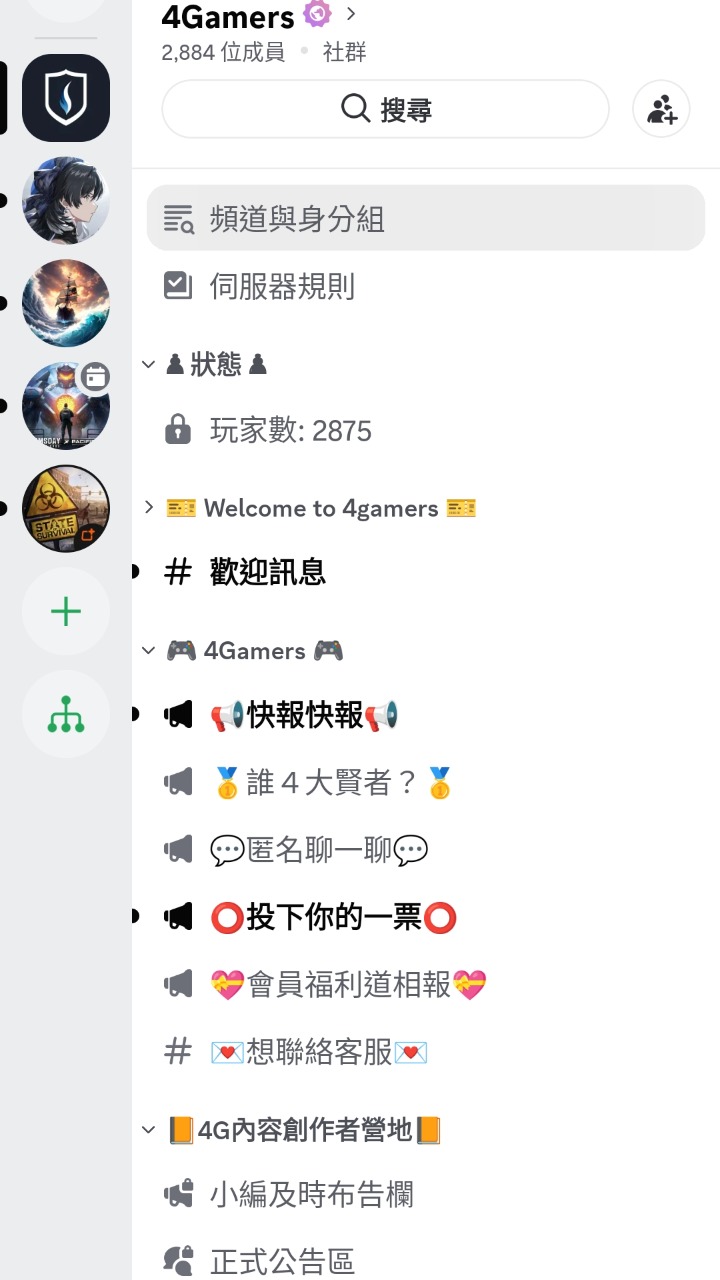Open the 4Gamers server settings gear icon
The width and height of the screenshot is (720, 1280).
(315, 15)
